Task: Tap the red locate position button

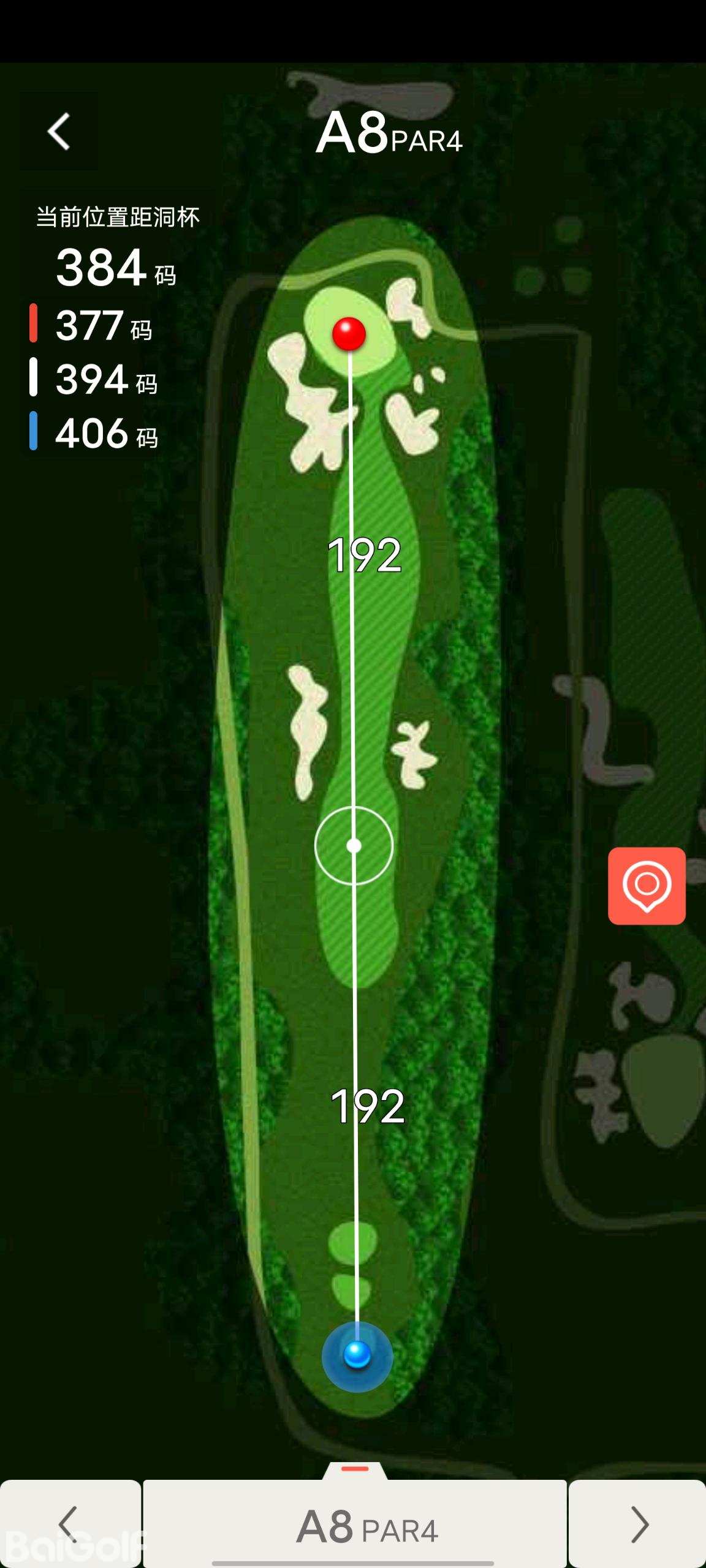Action: (x=647, y=886)
